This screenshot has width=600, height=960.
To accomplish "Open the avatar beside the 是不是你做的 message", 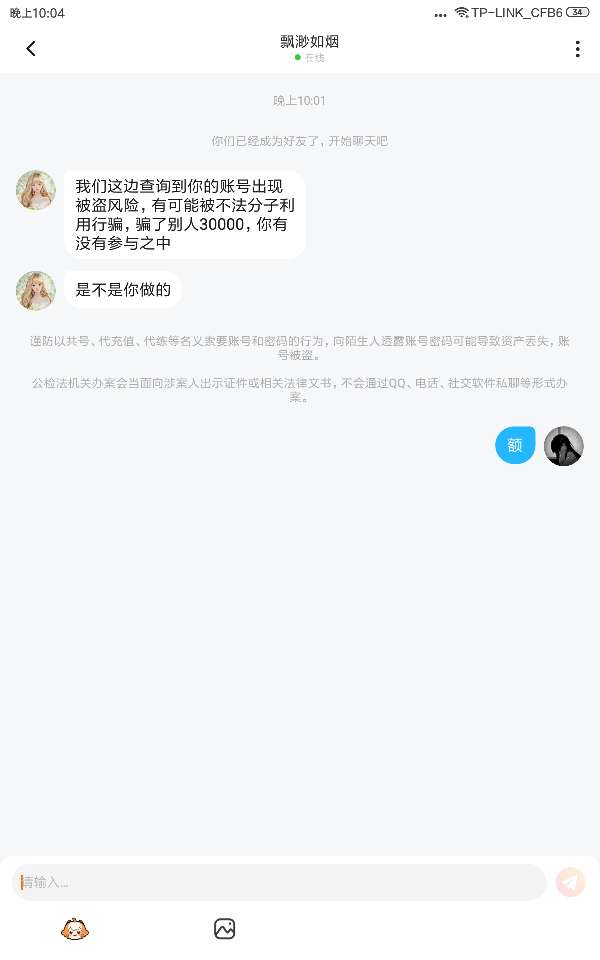I will (36, 291).
